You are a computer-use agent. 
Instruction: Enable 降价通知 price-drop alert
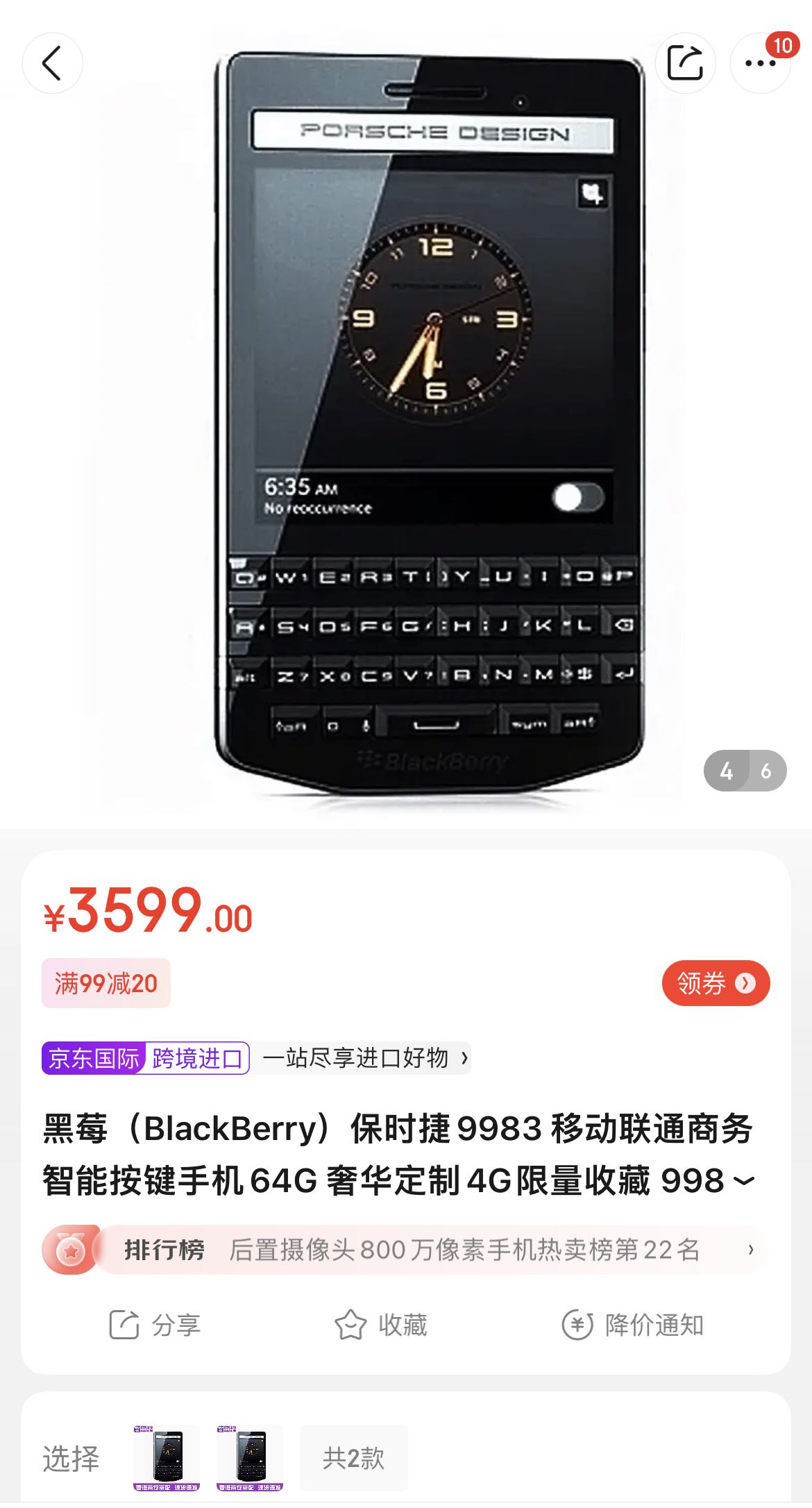(x=633, y=1325)
